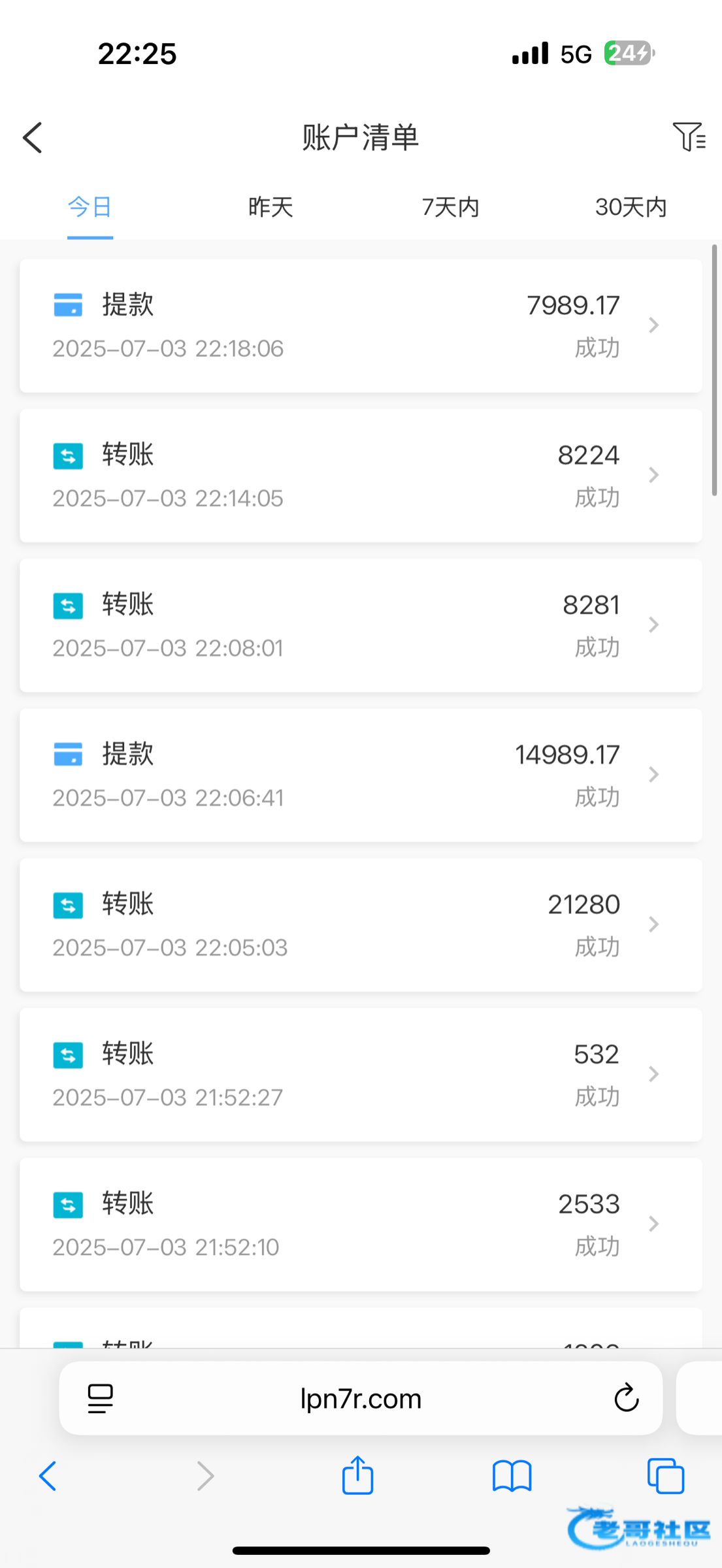View details of the 14989.17 提款
Screen dimensions: 722x1568
tap(361, 775)
